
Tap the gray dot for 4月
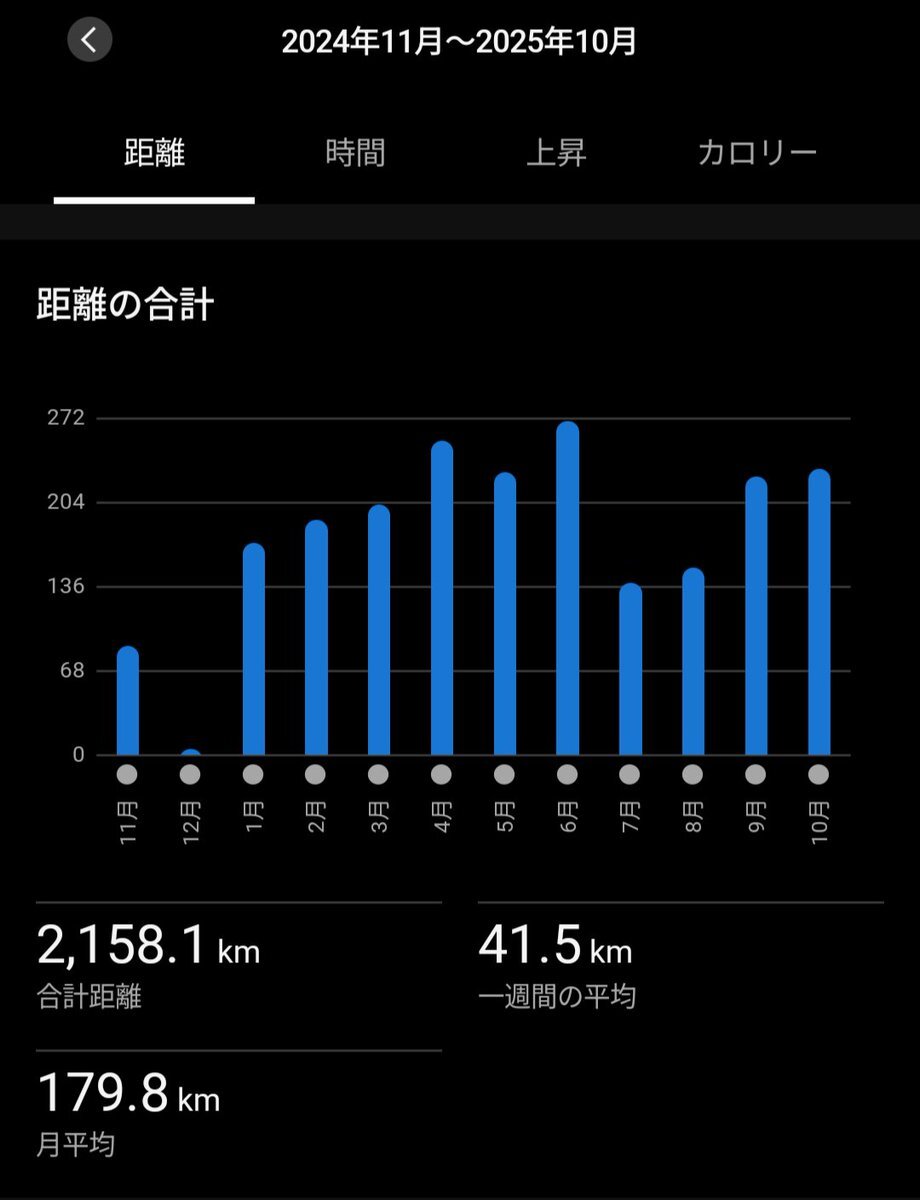441,775
